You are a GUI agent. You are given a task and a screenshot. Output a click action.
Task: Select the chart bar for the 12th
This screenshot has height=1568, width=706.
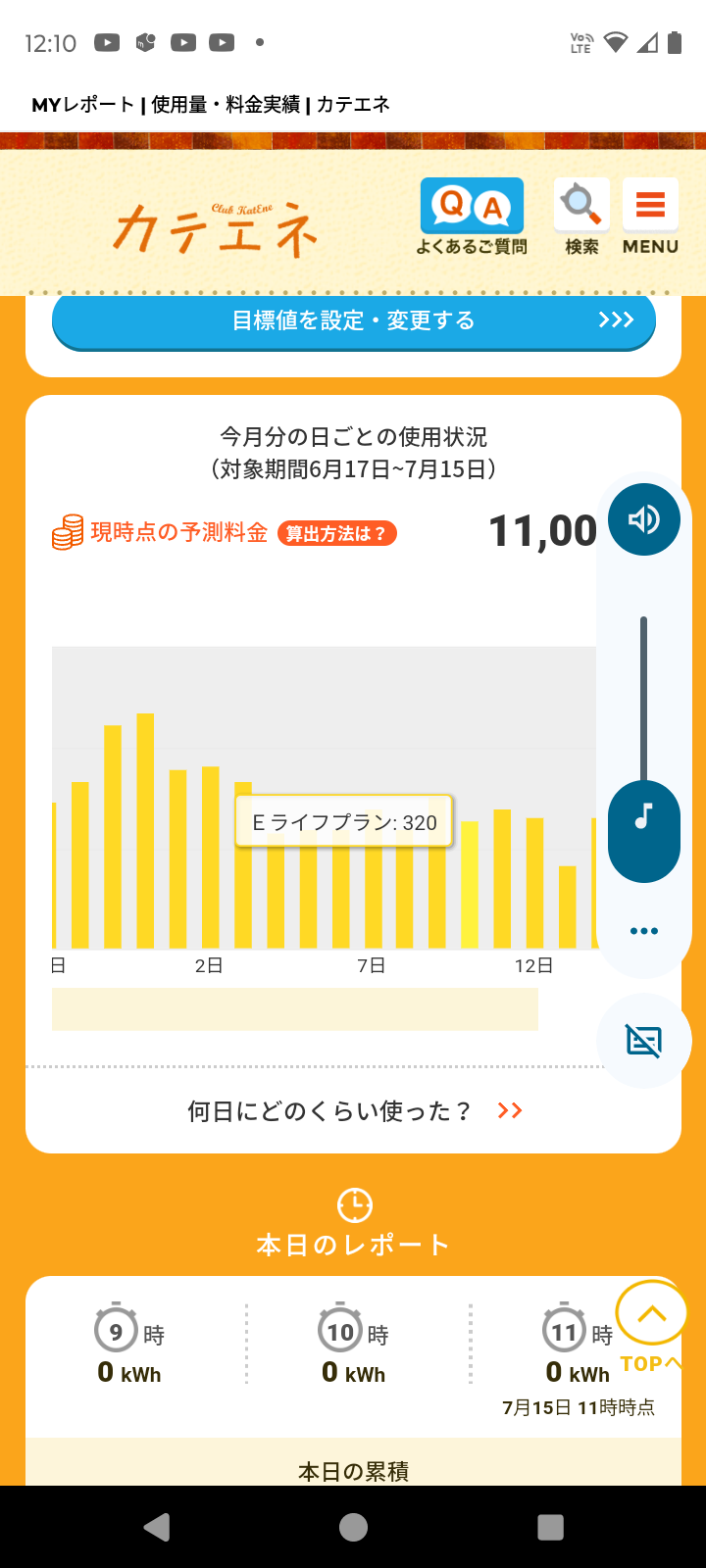534,882
